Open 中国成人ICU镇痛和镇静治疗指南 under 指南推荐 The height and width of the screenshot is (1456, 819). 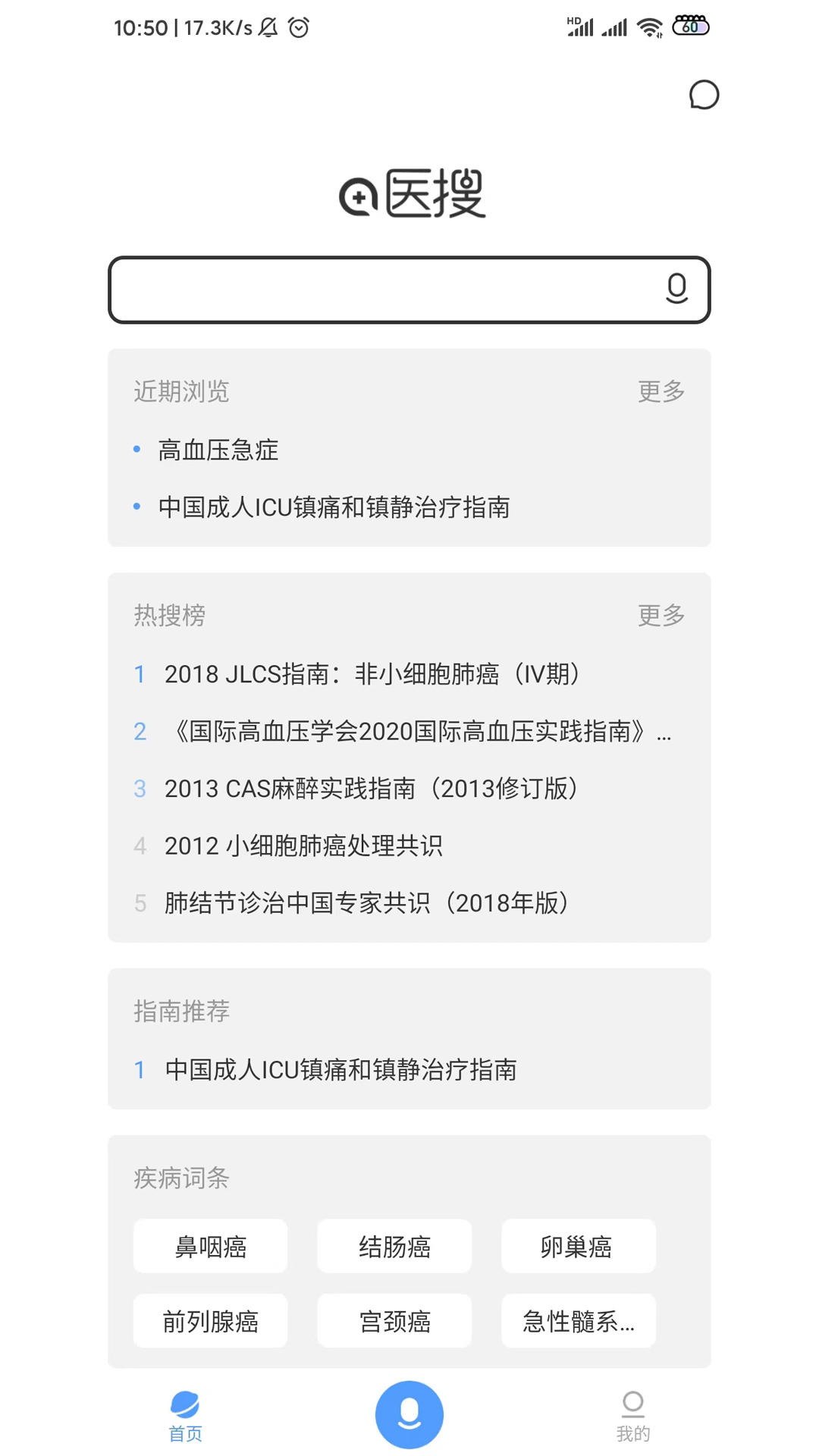(340, 1070)
